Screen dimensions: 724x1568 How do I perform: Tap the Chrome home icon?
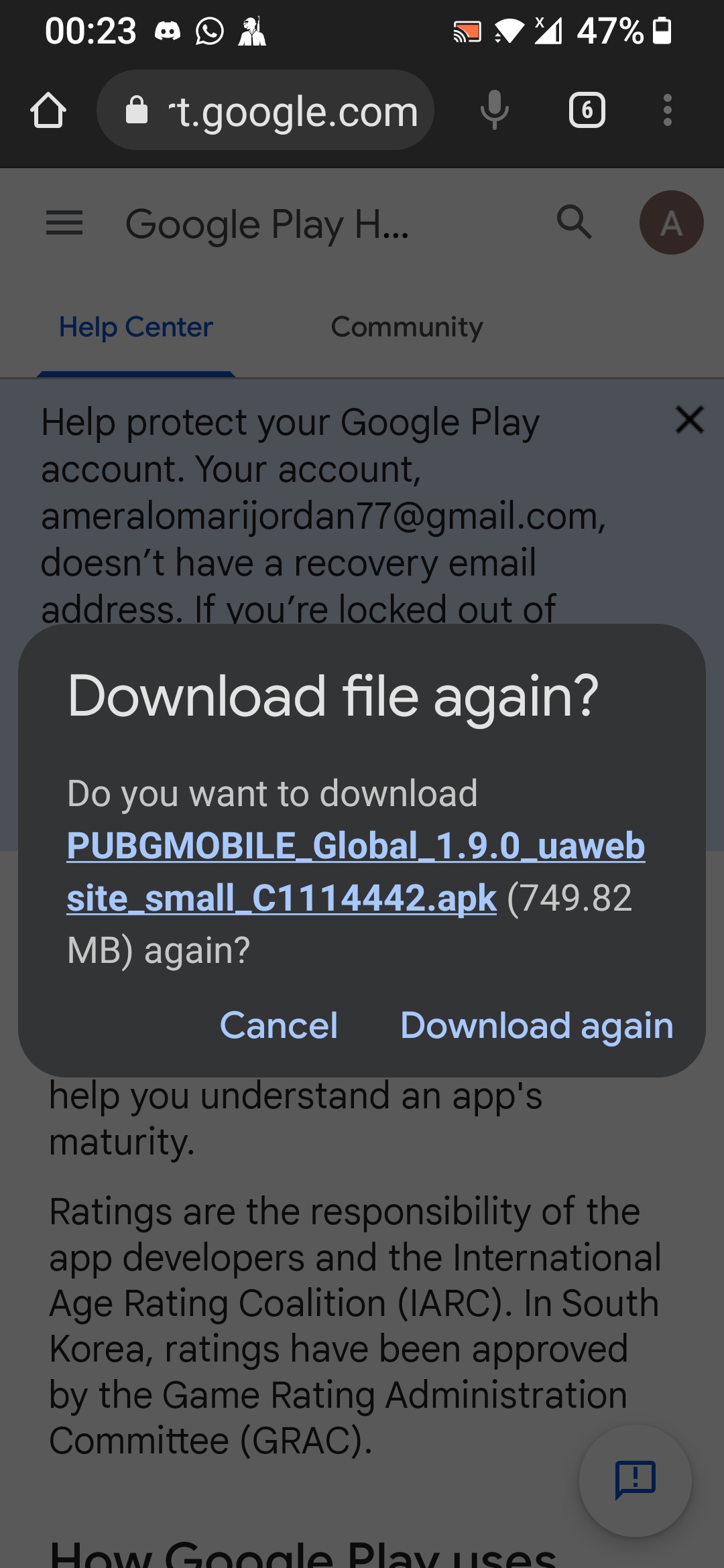pos(48,110)
